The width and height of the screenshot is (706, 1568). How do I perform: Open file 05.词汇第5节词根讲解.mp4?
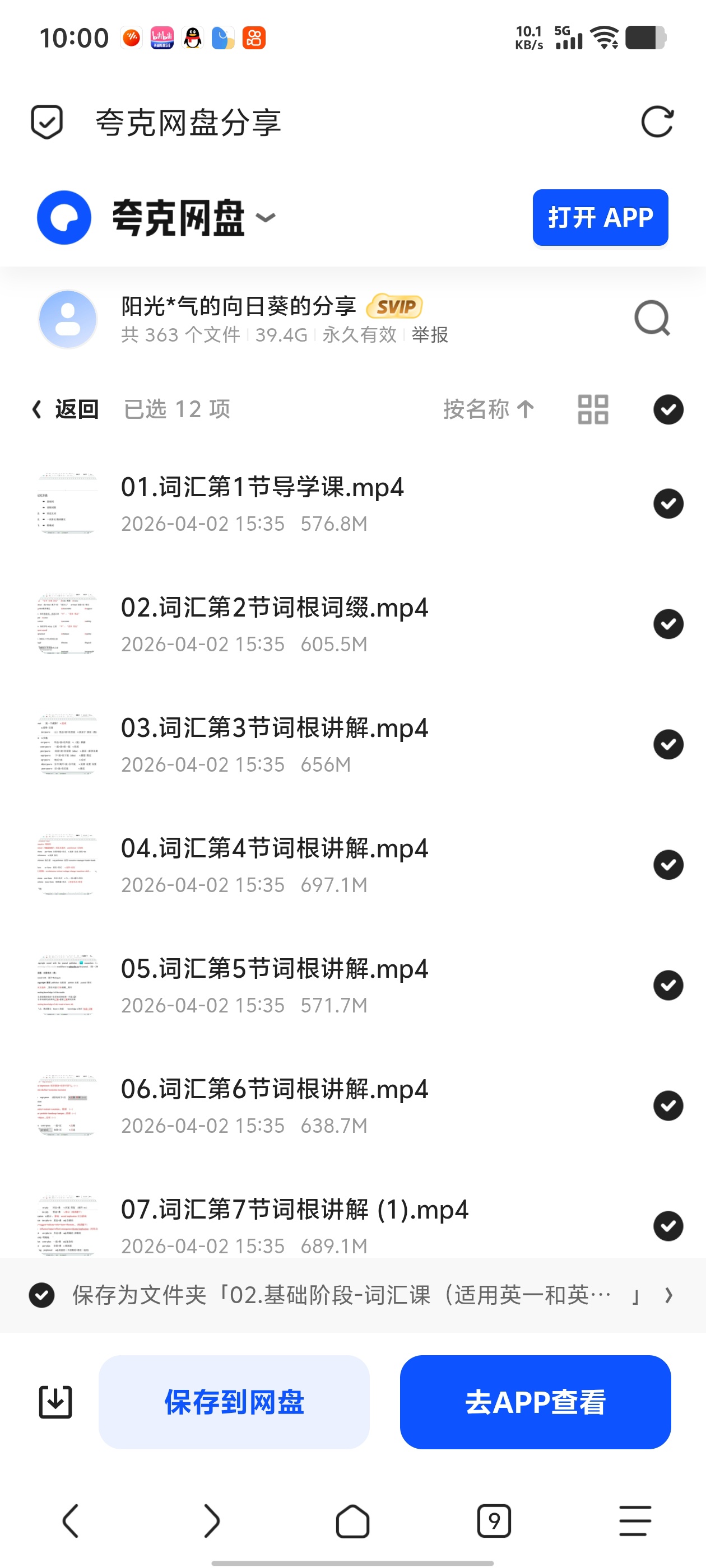274,968
